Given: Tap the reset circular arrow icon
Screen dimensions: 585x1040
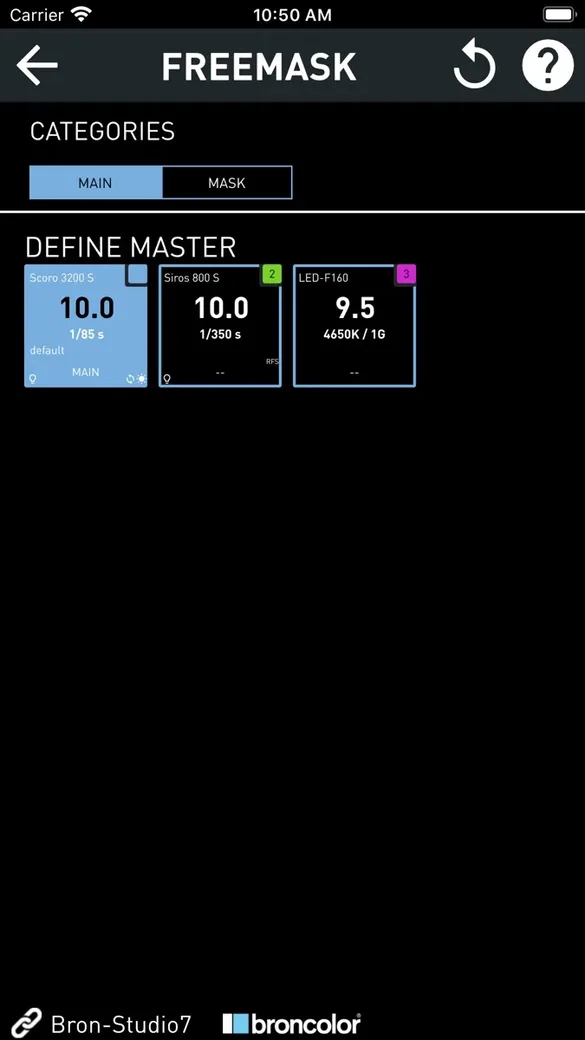Looking at the screenshot, I should 474,66.
